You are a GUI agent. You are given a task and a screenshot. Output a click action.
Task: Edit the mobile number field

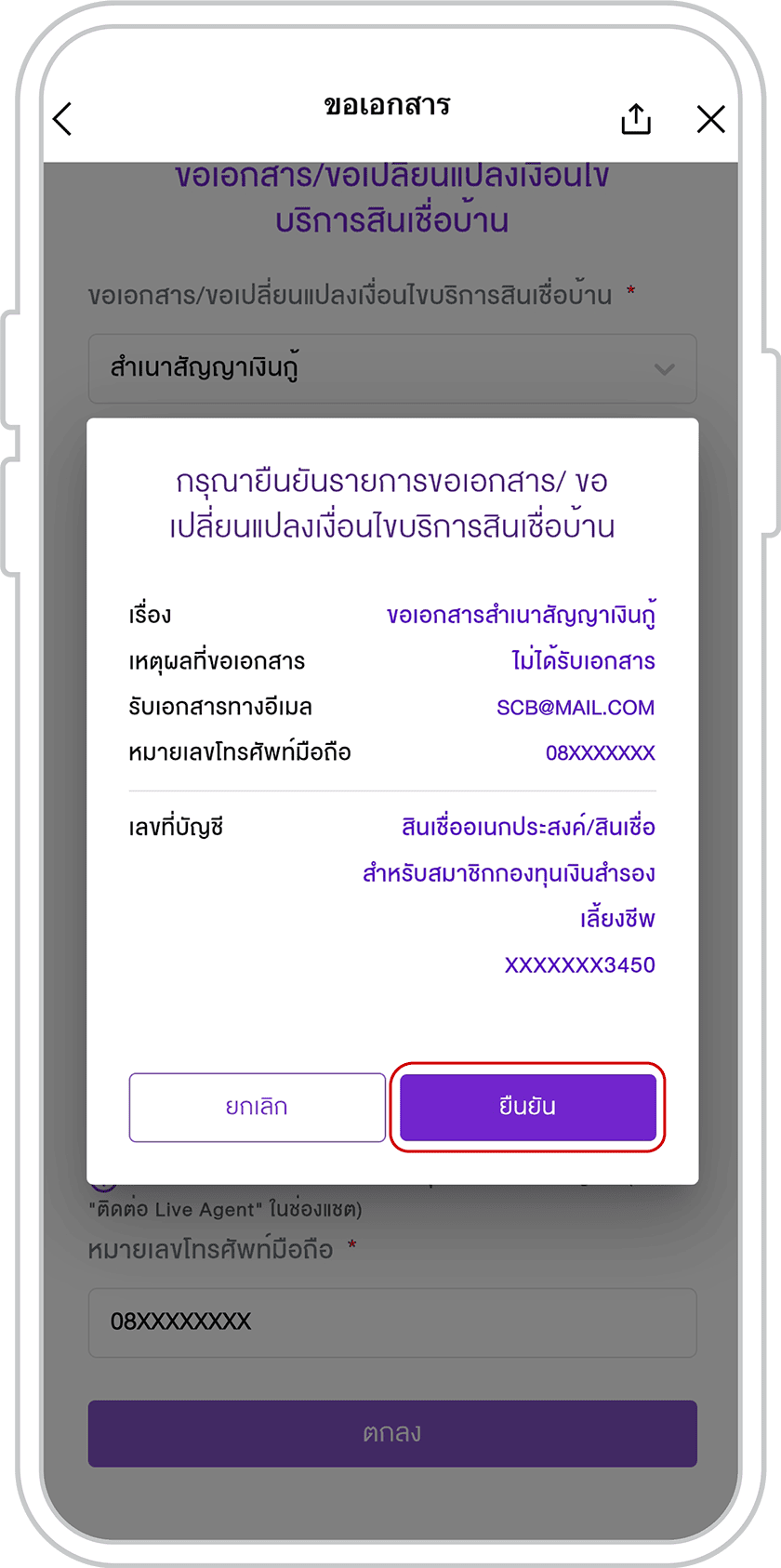(392, 1322)
